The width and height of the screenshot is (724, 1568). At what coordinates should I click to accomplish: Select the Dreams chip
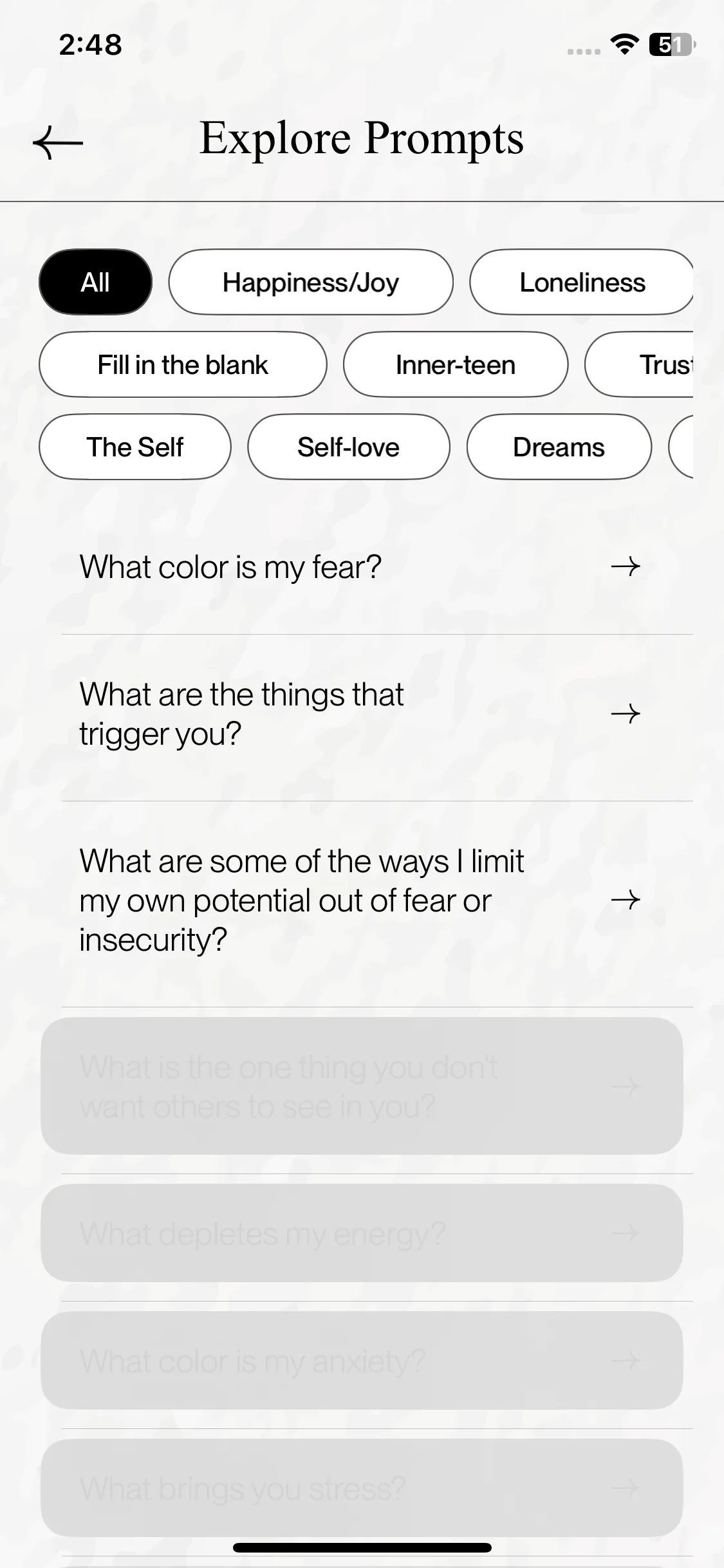(559, 447)
